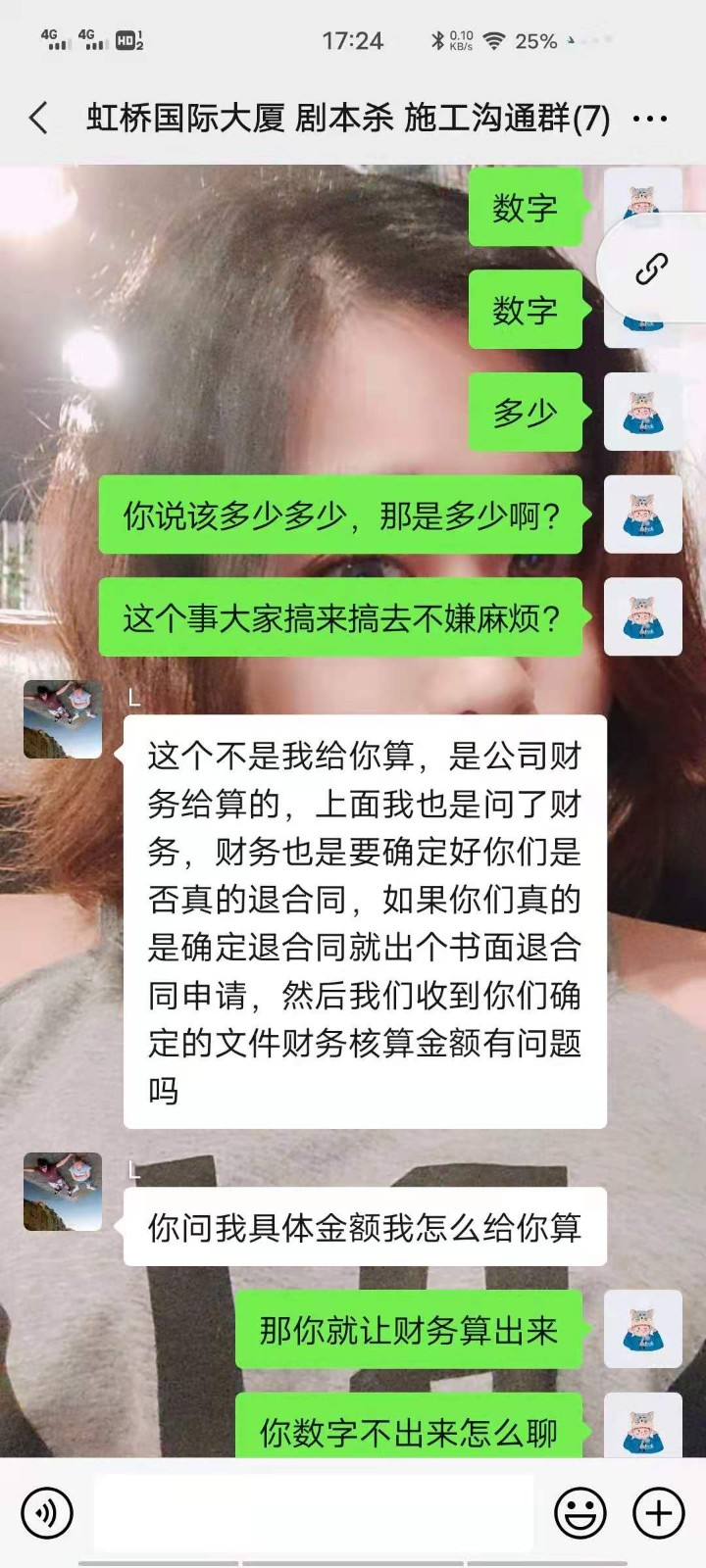
Task: Go back from the group chat
Action: pos(39,119)
